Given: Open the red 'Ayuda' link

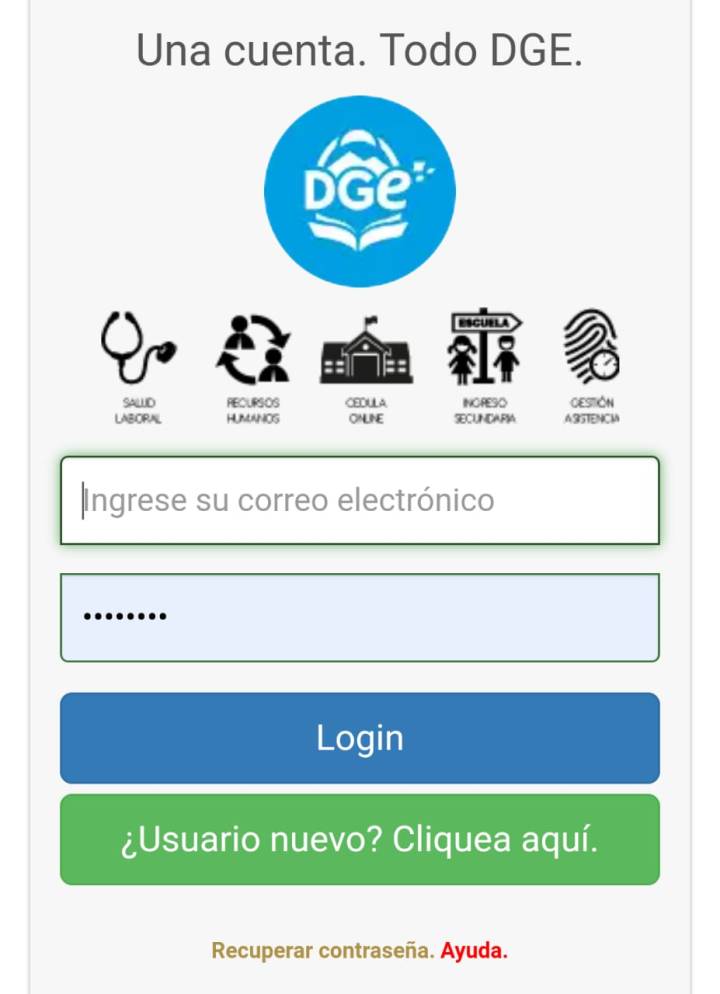Looking at the screenshot, I should [x=474, y=951].
